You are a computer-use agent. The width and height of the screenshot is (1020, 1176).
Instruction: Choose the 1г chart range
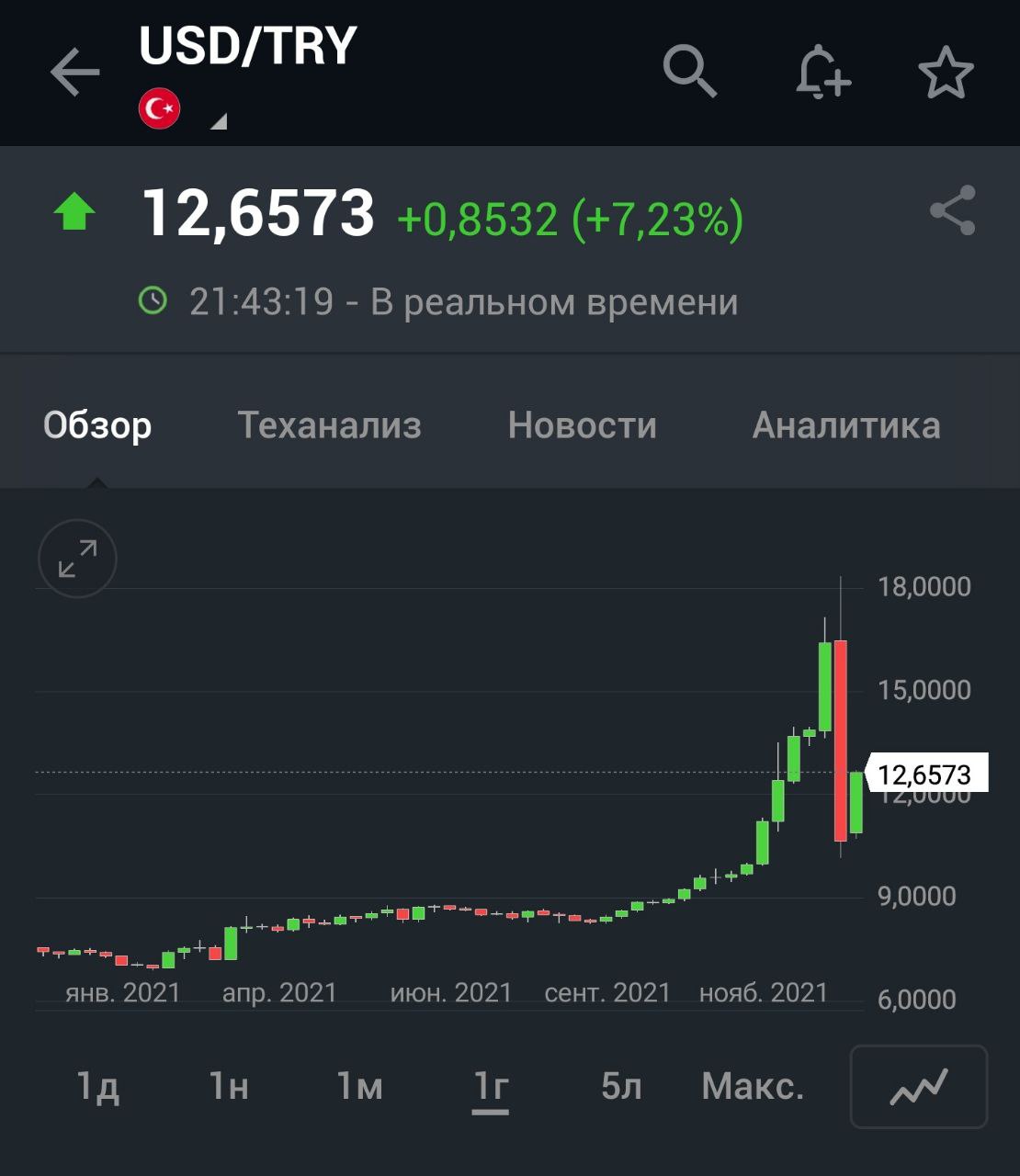(491, 1086)
